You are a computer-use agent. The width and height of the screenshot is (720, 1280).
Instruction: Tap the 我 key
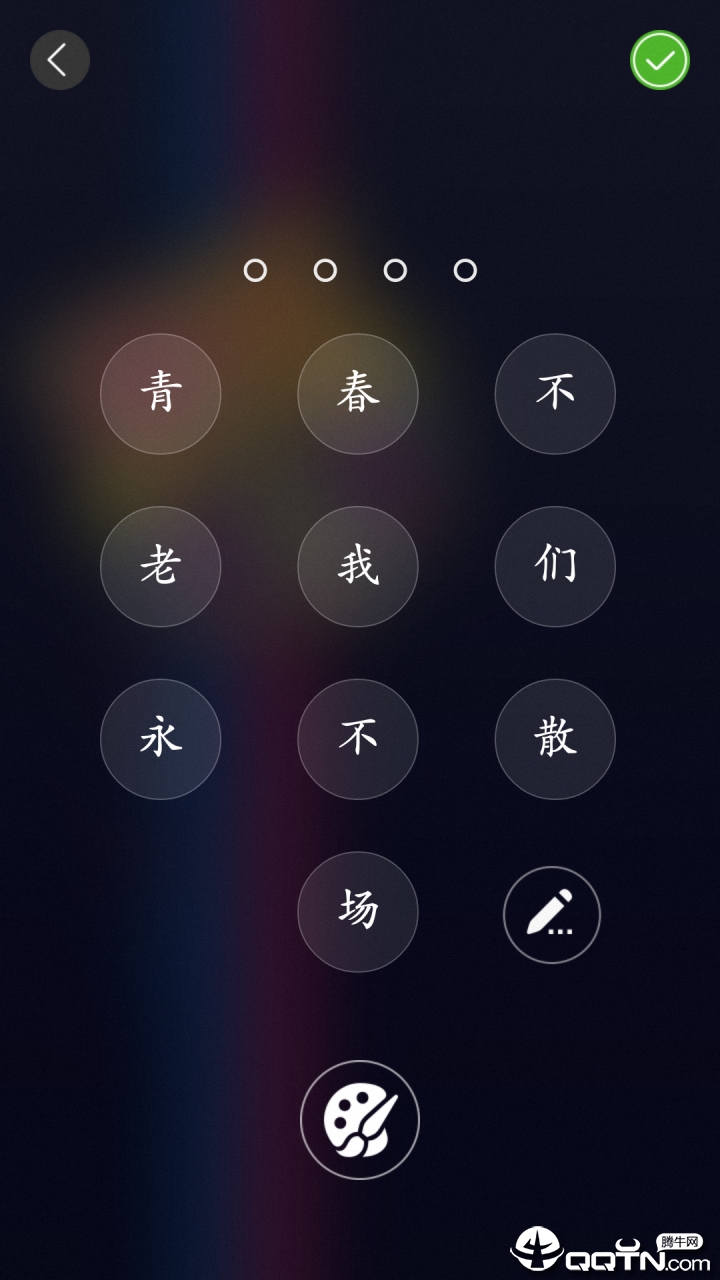coord(358,567)
